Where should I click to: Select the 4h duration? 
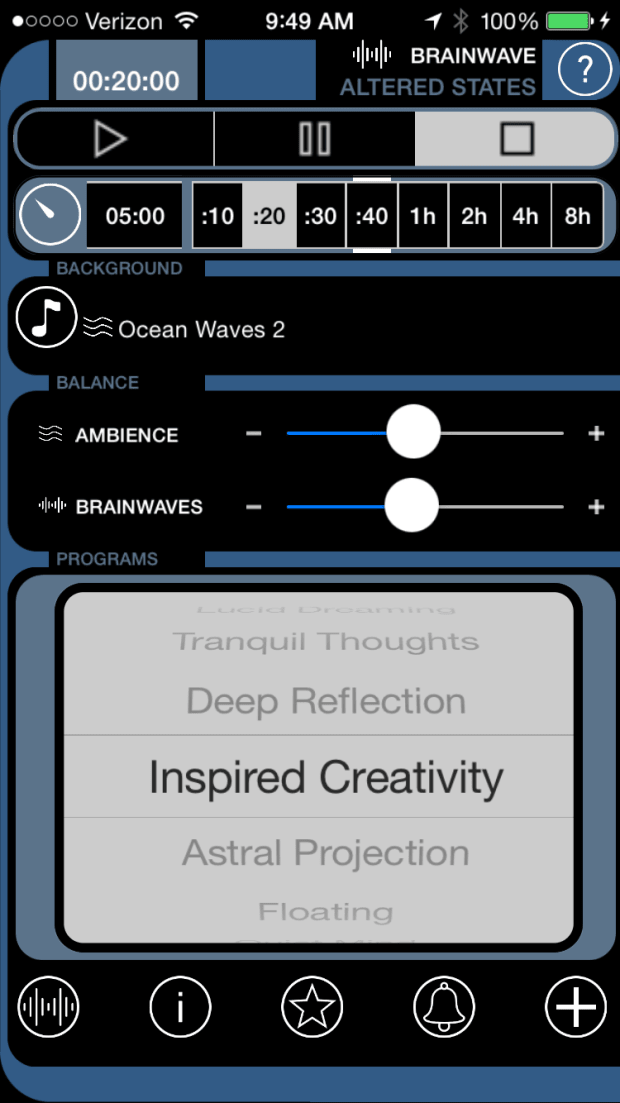(x=526, y=216)
